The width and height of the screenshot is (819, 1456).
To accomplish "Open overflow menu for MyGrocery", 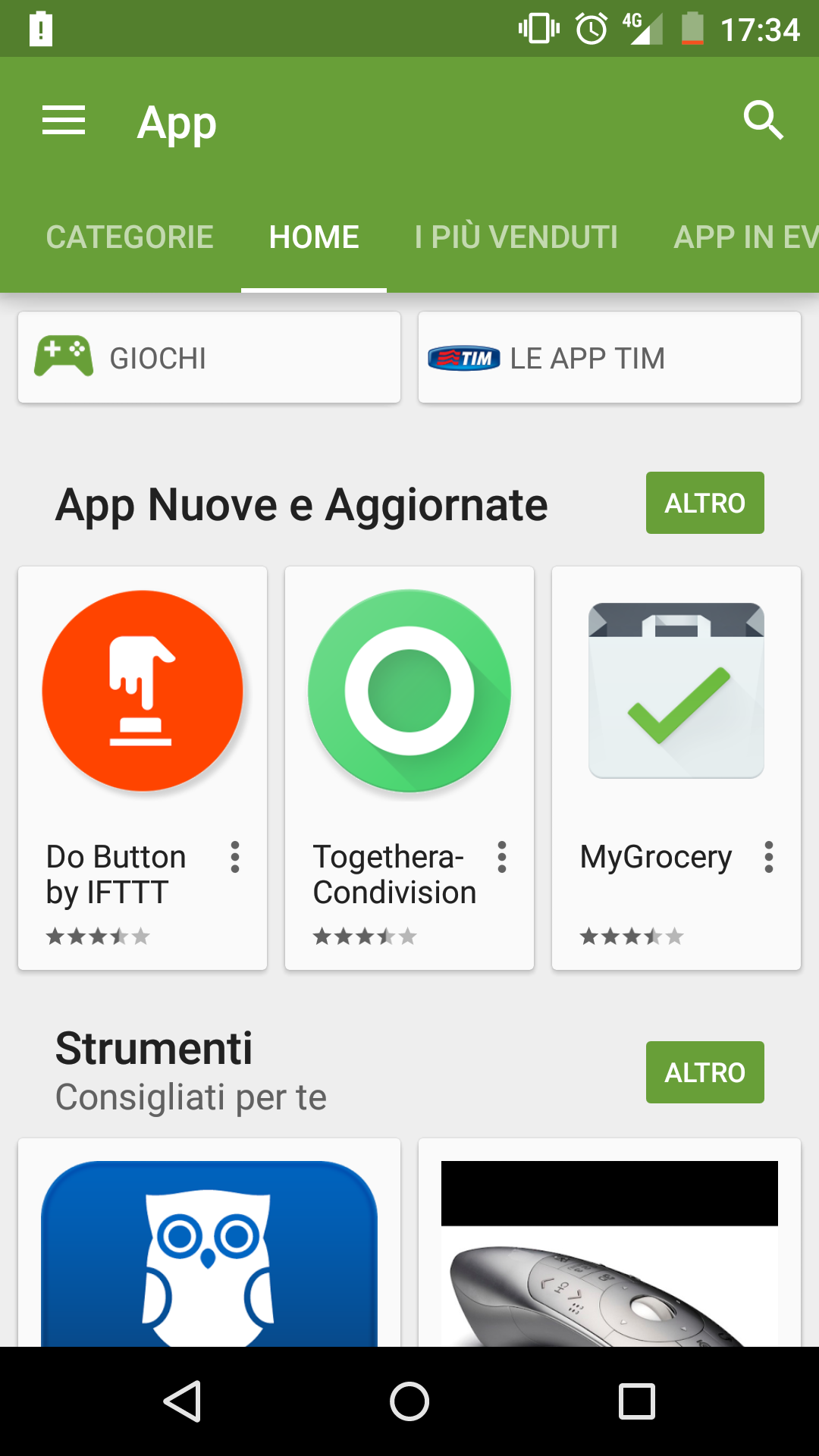I will point(769,857).
